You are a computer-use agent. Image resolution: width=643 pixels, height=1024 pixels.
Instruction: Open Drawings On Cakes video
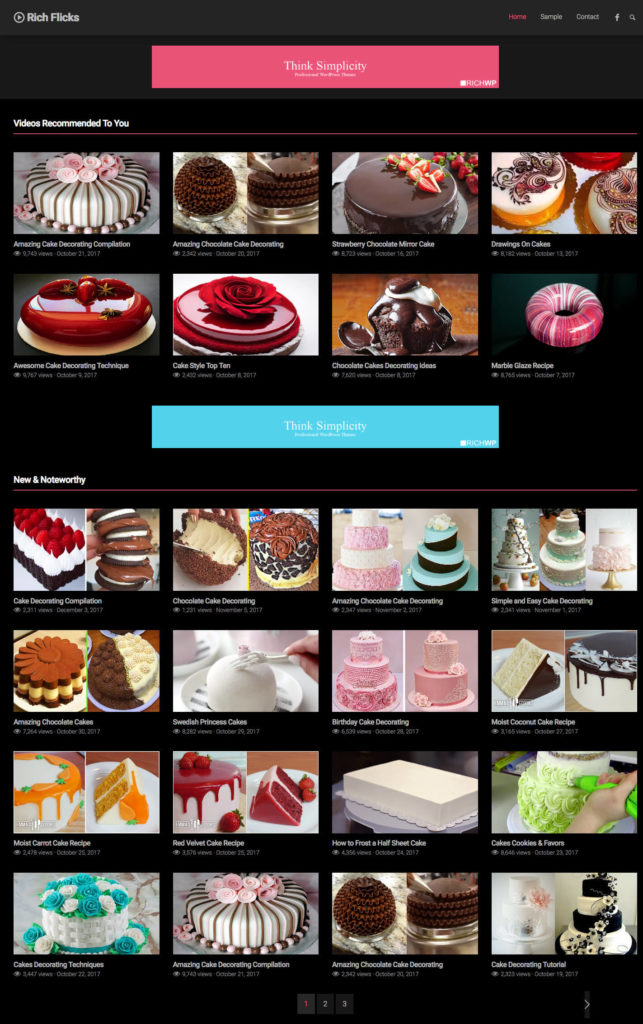(563, 193)
